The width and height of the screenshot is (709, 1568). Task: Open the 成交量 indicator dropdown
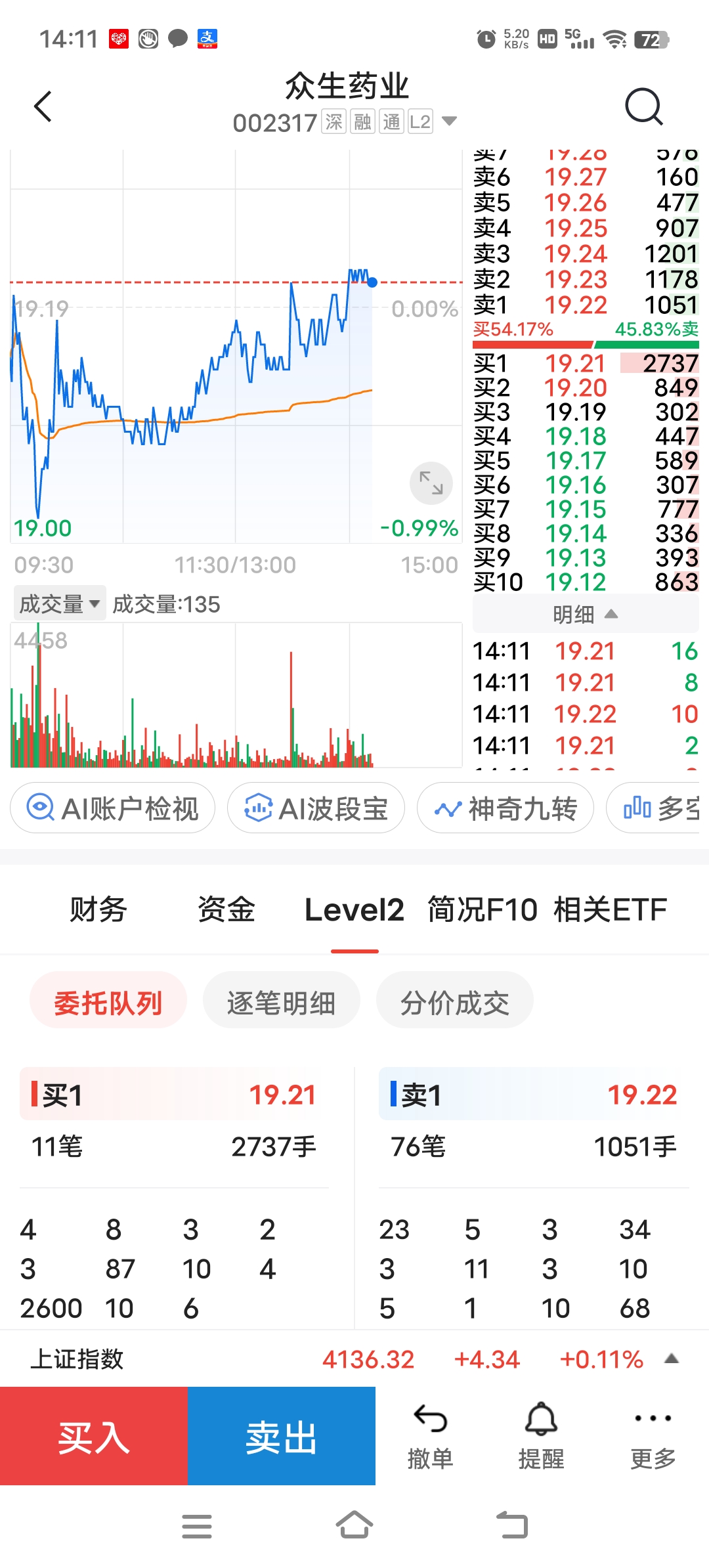pos(60,603)
